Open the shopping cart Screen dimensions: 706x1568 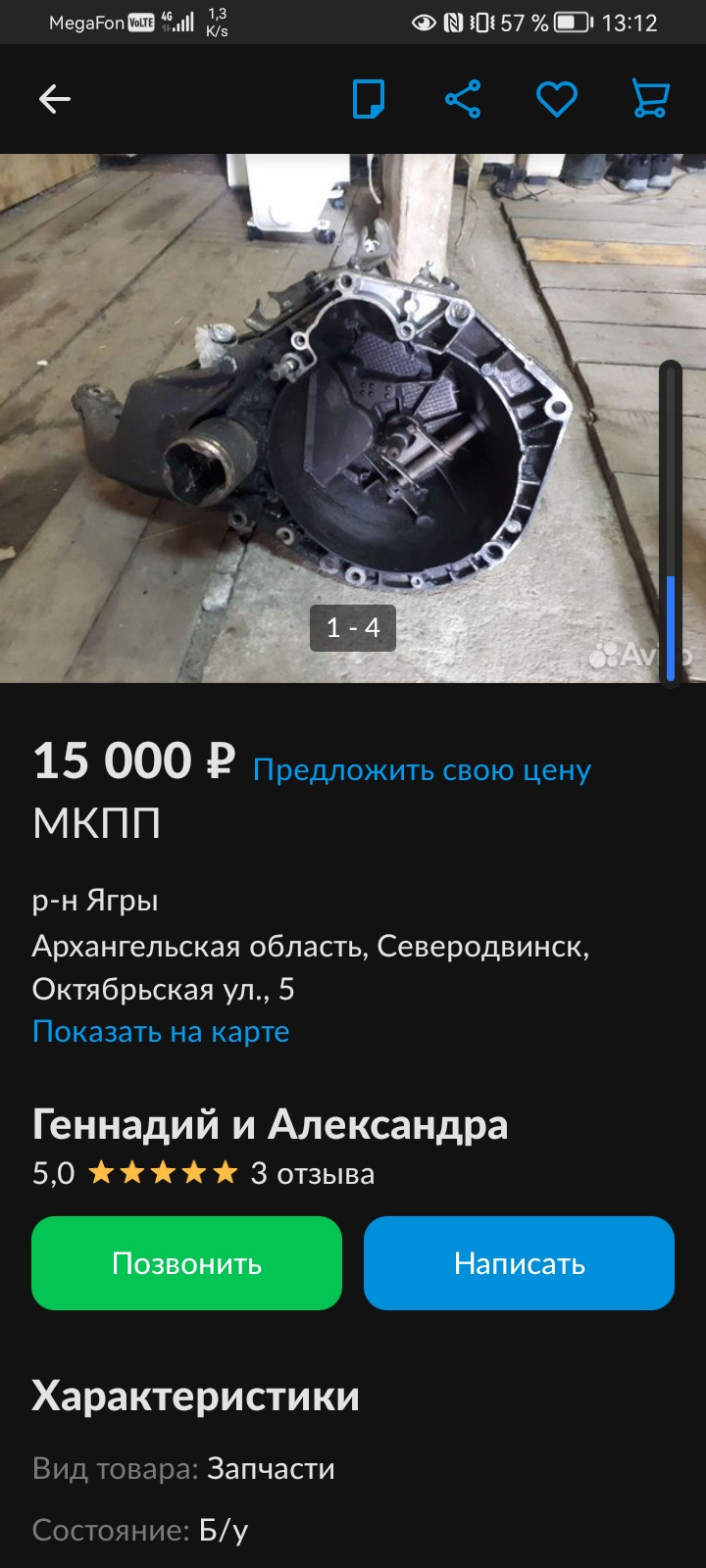click(650, 99)
